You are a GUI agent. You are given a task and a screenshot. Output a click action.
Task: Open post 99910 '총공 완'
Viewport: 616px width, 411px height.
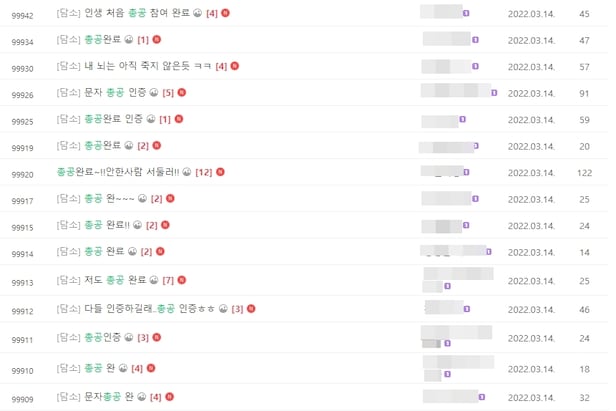click(100, 370)
